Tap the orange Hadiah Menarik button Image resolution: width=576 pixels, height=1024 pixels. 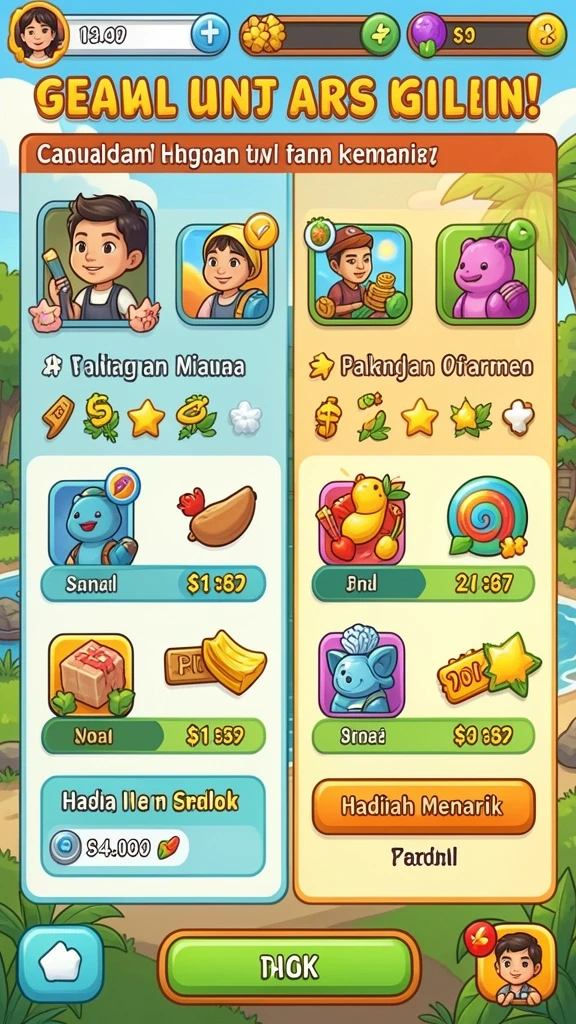423,807
